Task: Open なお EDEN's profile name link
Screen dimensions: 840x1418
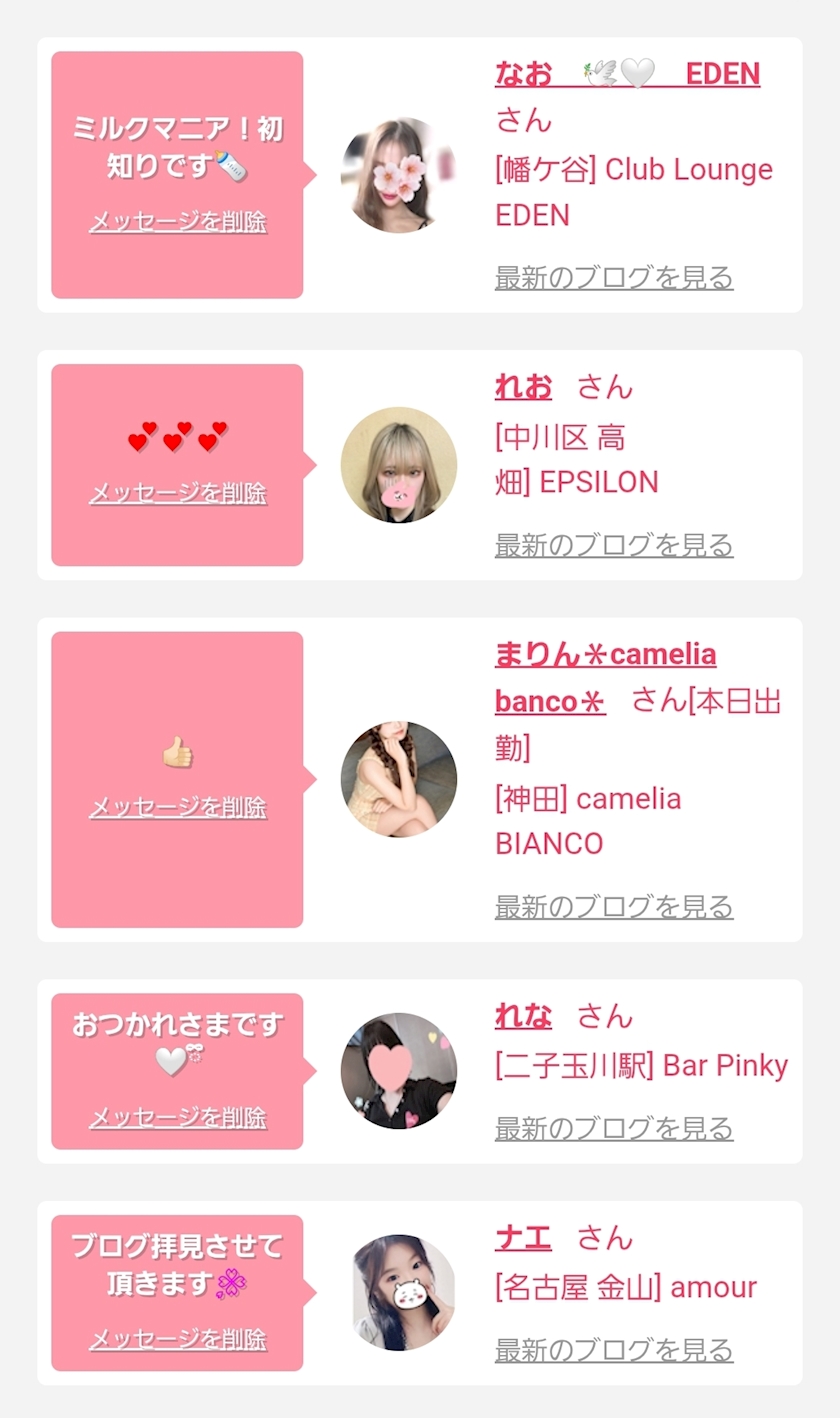Action: [x=627, y=74]
